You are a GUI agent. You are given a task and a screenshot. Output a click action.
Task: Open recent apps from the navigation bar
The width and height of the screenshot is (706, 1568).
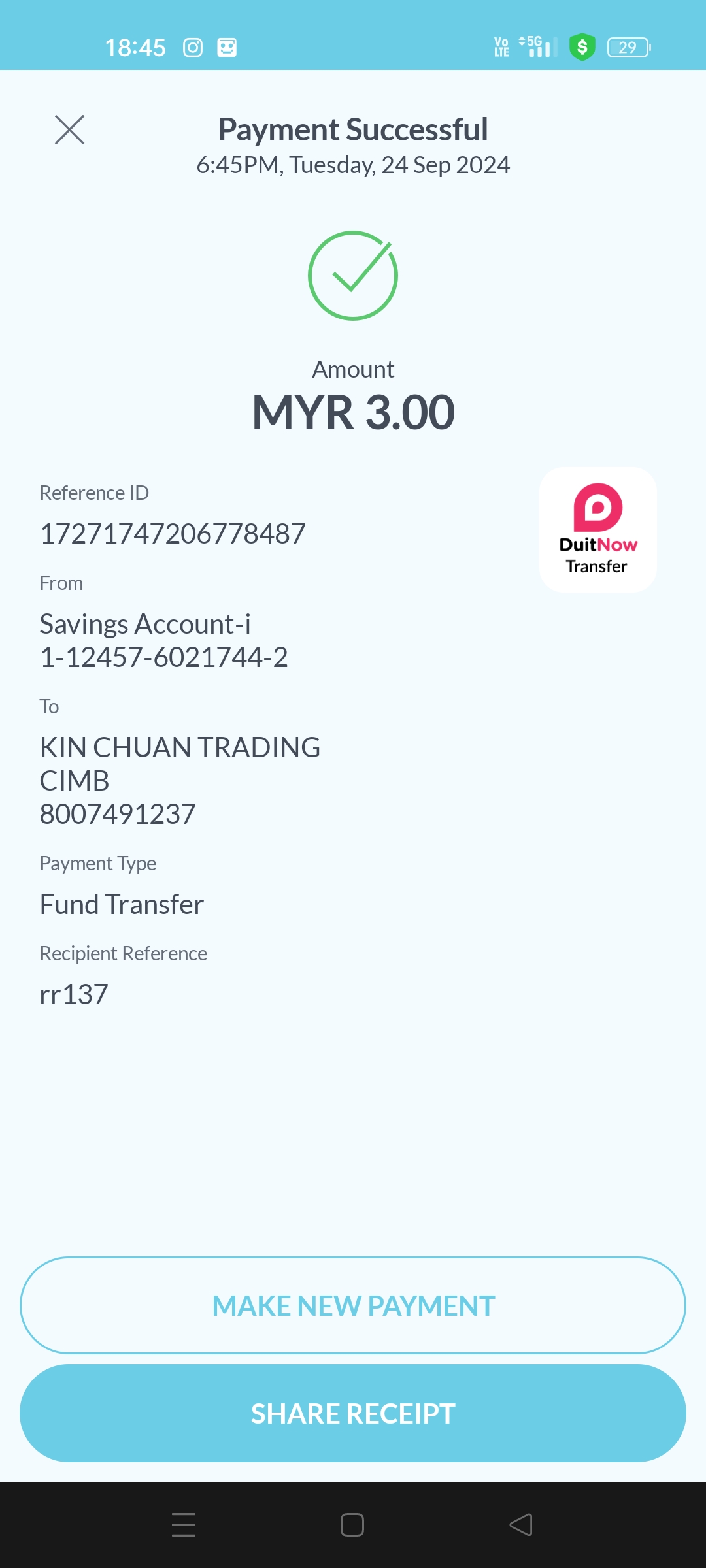pos(184,1525)
